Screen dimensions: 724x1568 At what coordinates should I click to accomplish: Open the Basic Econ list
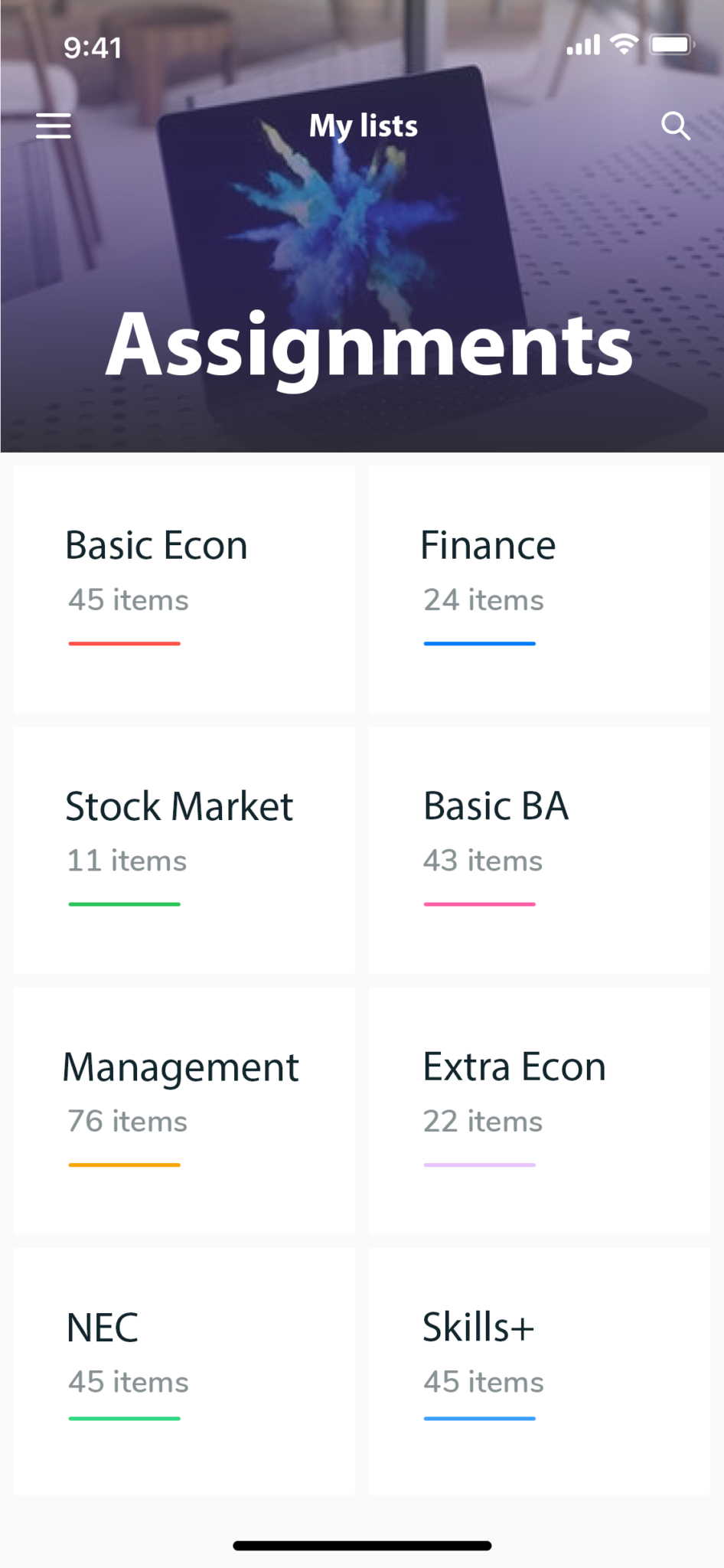(184, 590)
